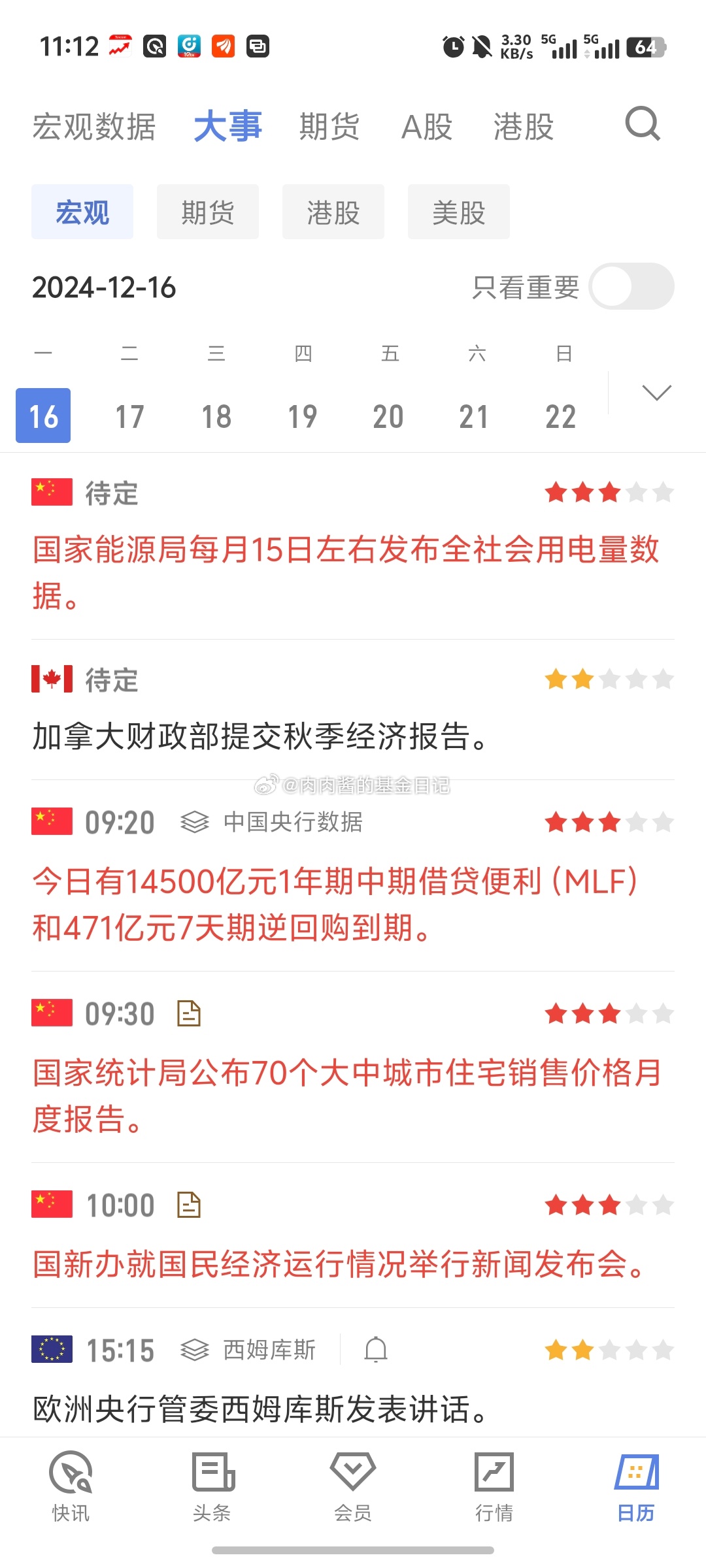
Task: Select the 期货 filter chip
Action: click(208, 212)
